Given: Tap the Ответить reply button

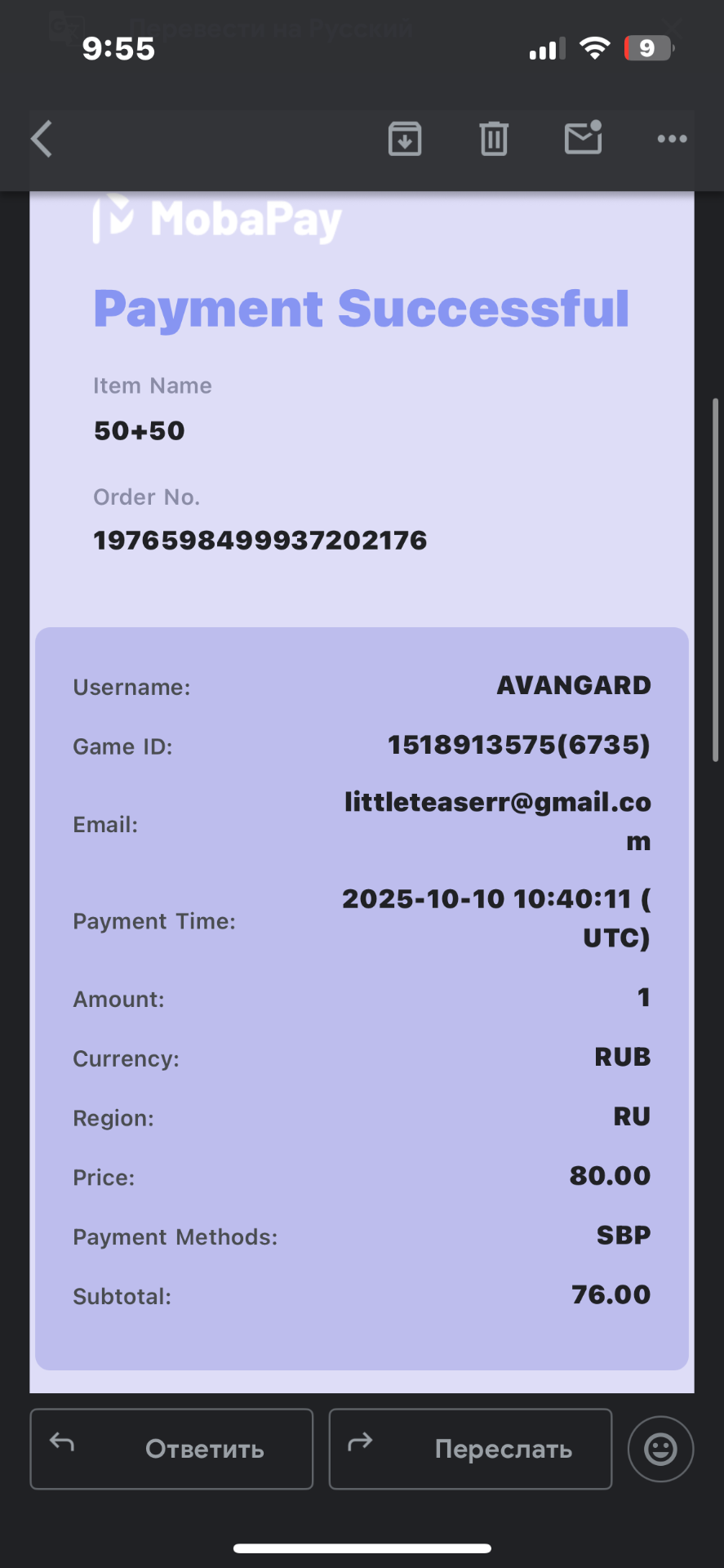Looking at the screenshot, I should click(171, 1449).
